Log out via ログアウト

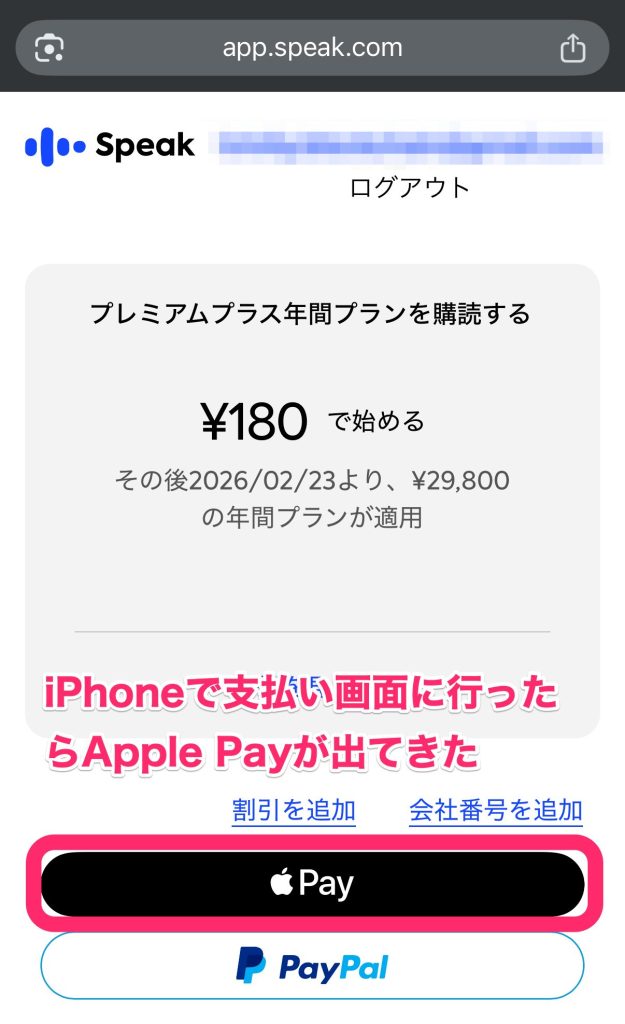(x=409, y=187)
